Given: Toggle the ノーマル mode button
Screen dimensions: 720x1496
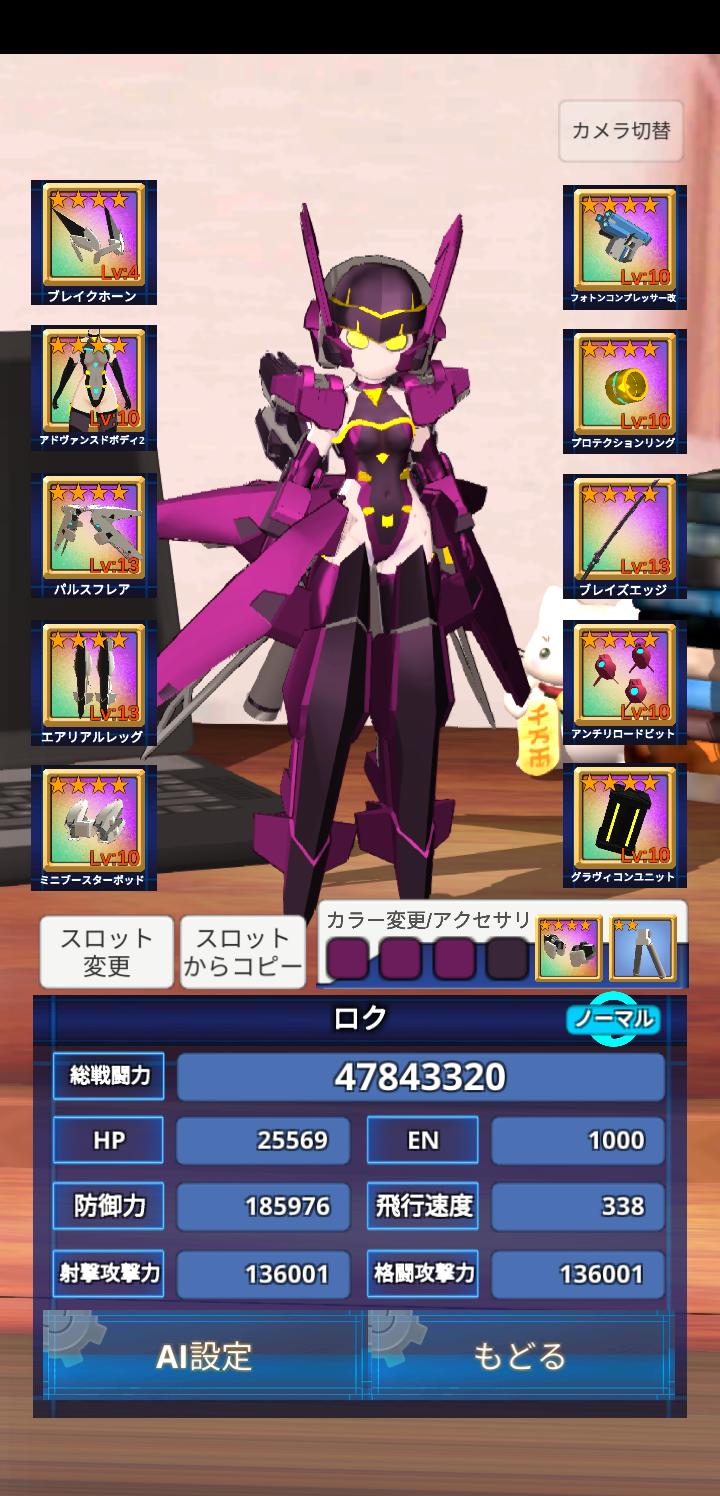Looking at the screenshot, I should [x=613, y=1019].
